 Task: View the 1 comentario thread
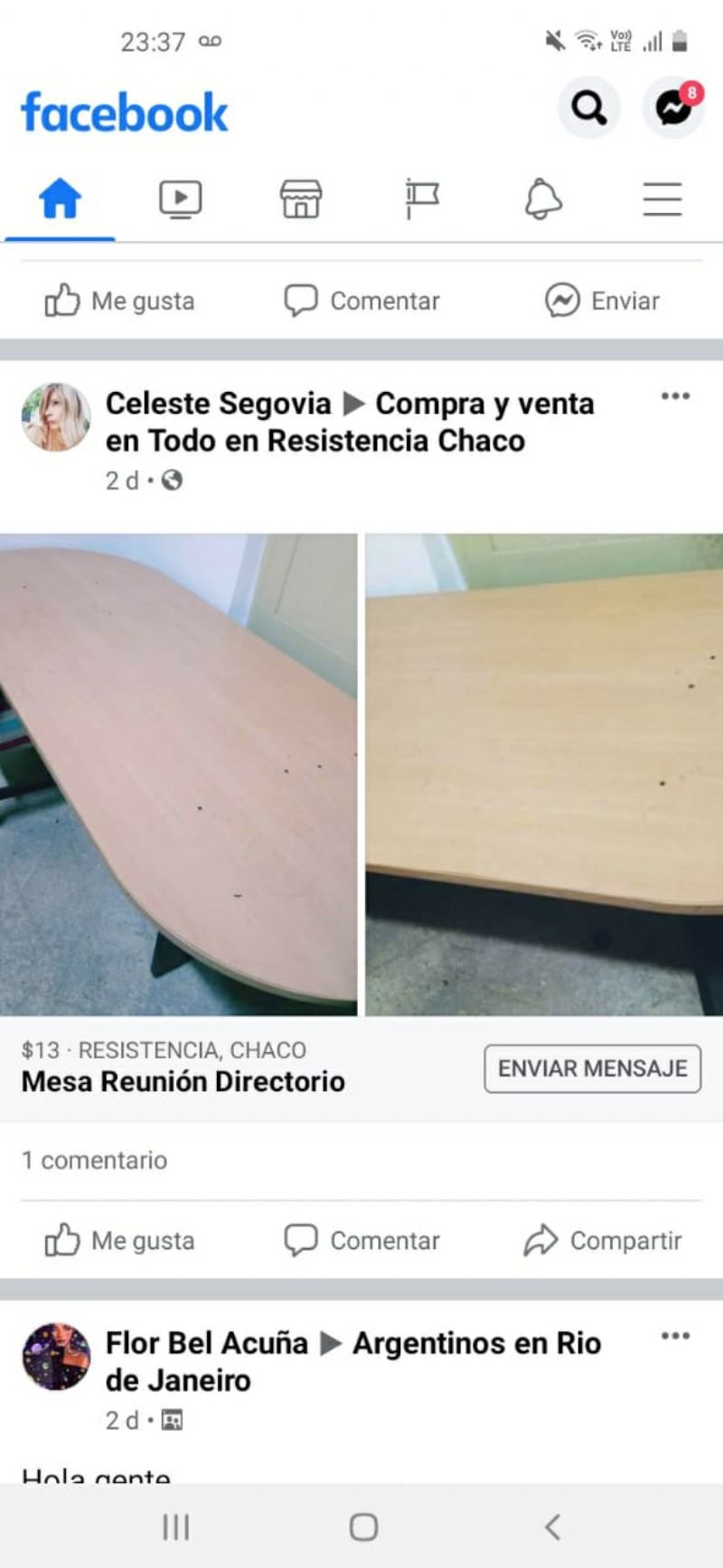(x=95, y=1161)
